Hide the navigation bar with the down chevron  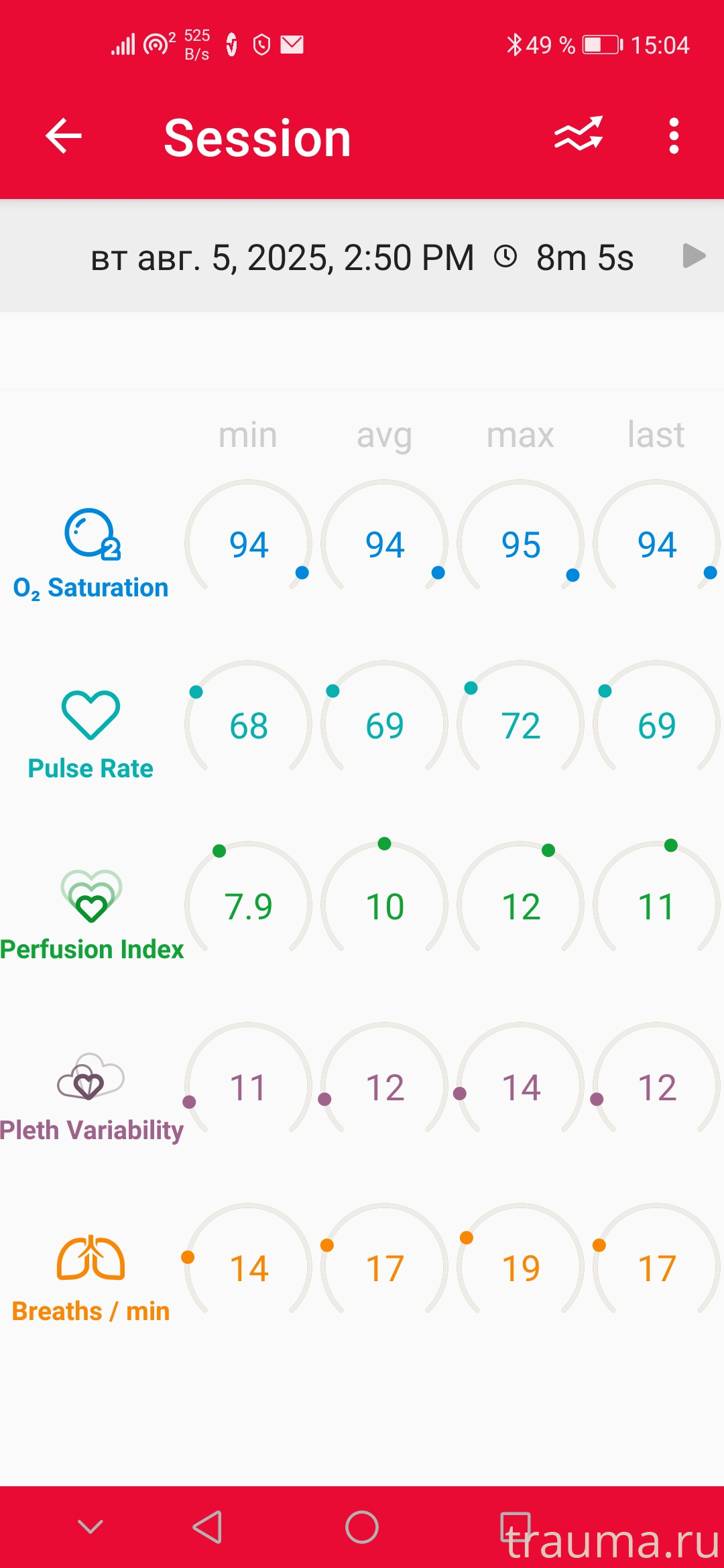pos(90,1527)
